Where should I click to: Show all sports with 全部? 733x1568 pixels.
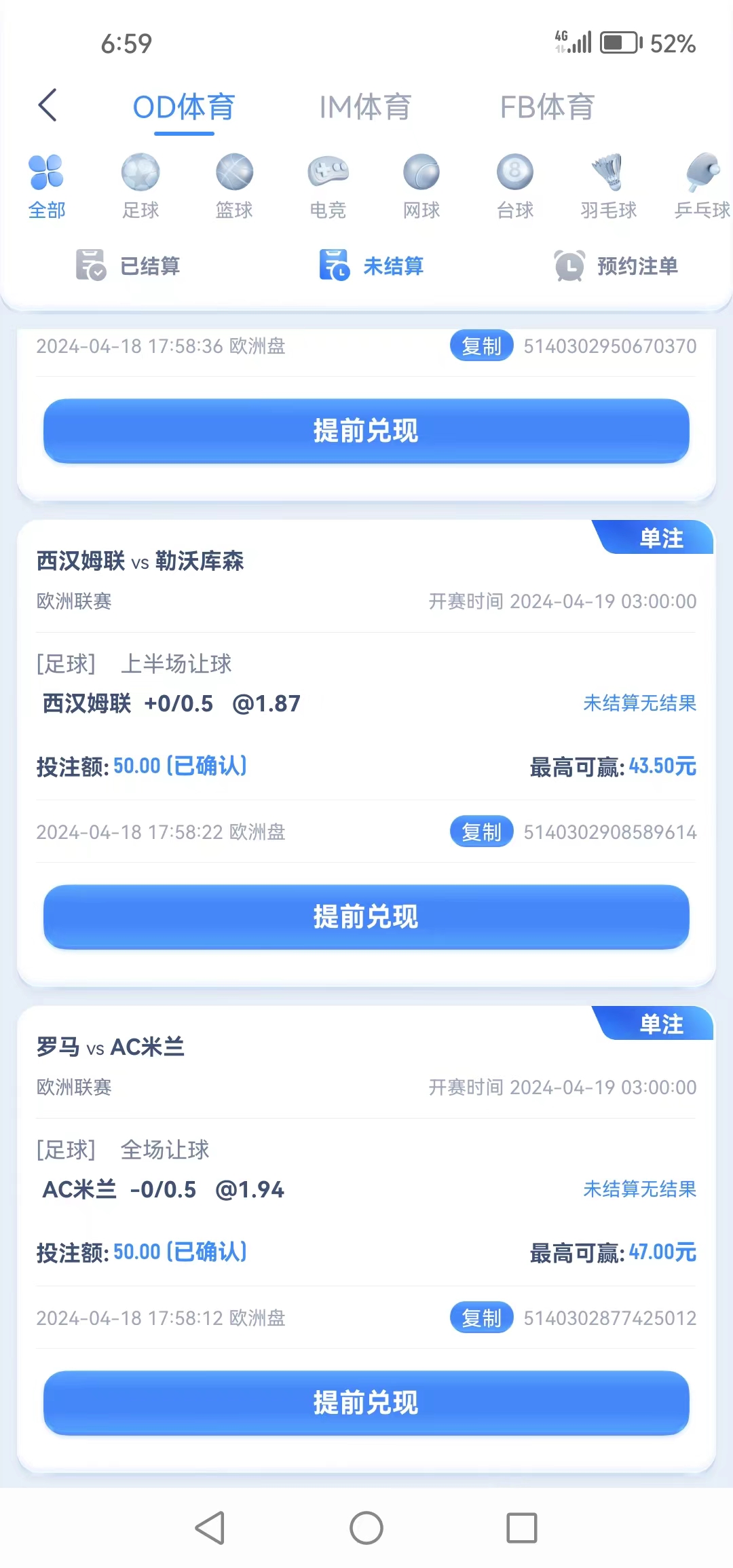(x=47, y=186)
